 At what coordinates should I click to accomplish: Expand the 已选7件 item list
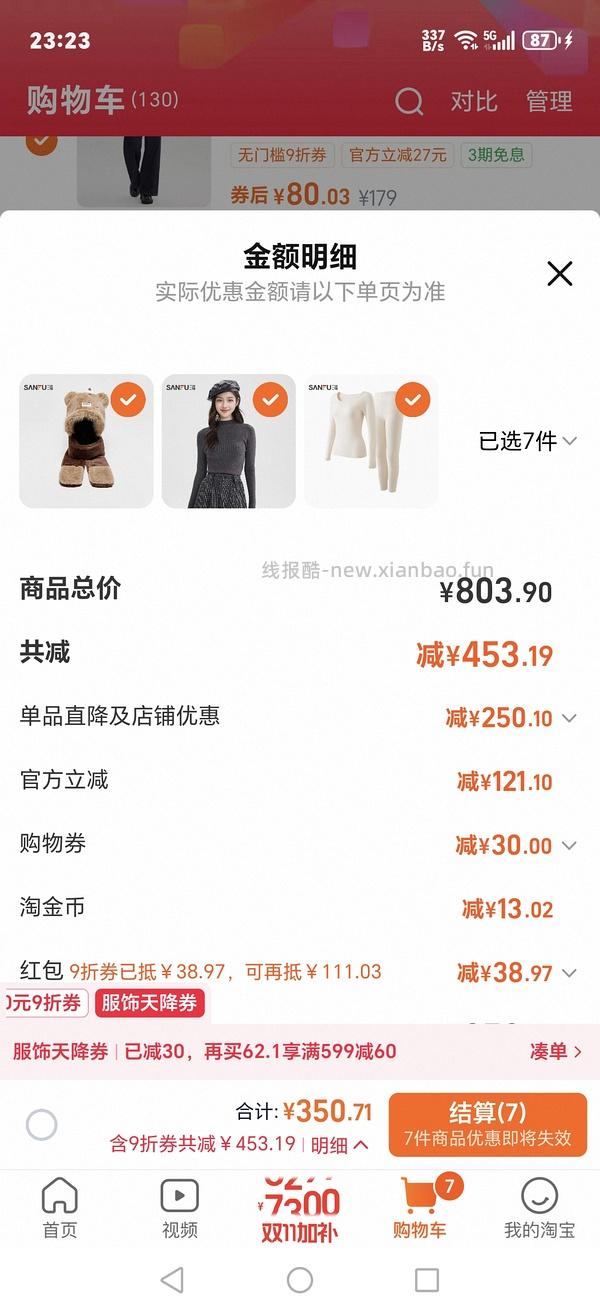click(x=527, y=441)
